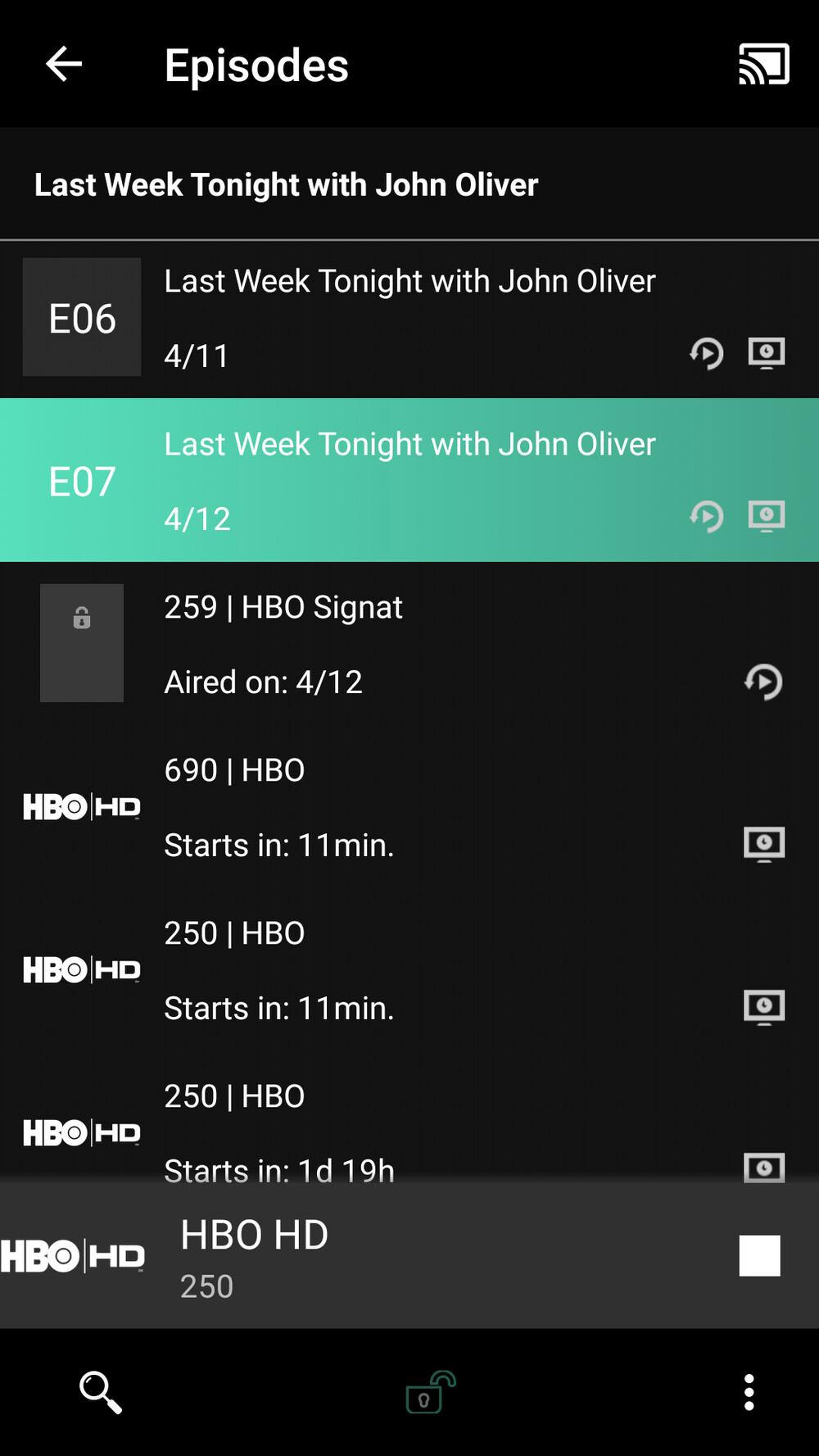
Task: Tap the lock icon on 259 HBO Signat thumbnail
Action: coord(81,619)
